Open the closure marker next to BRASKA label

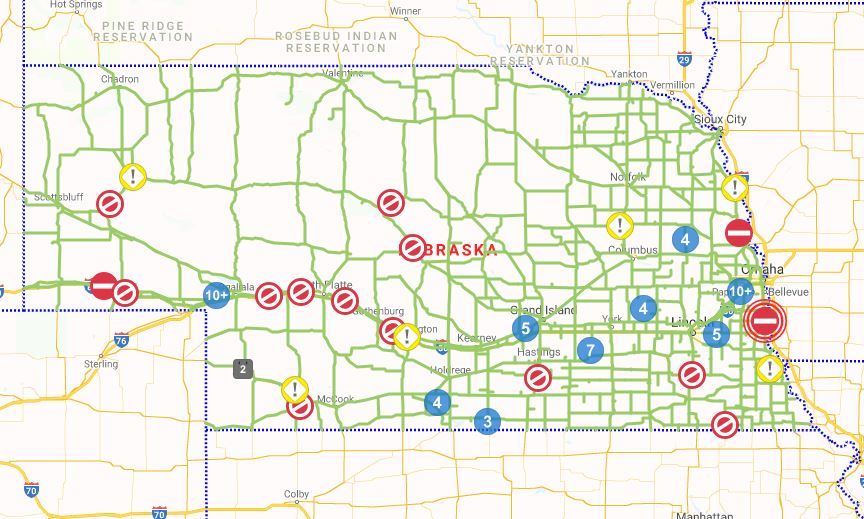point(412,248)
